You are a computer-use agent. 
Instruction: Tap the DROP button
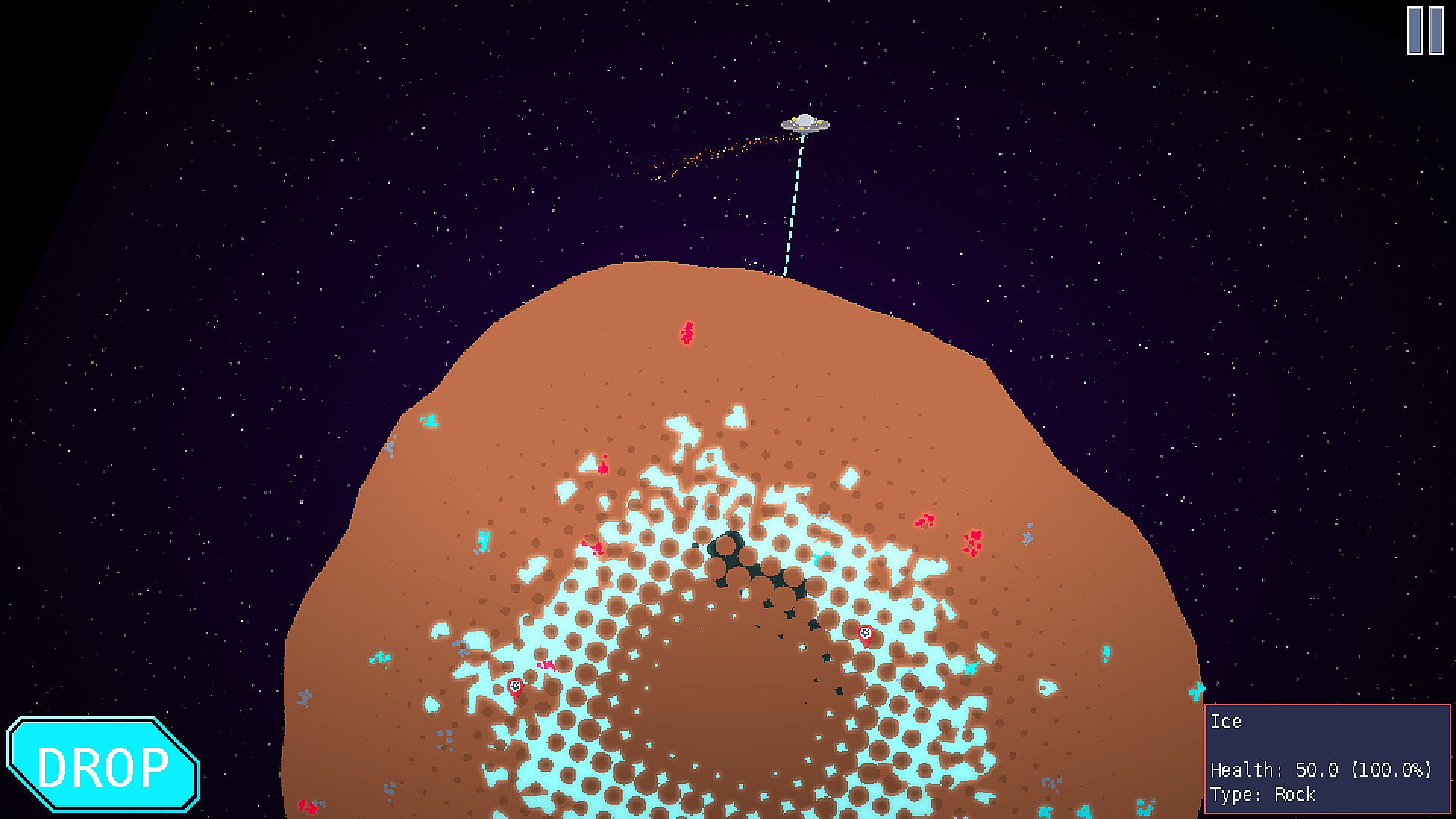pyautogui.click(x=103, y=765)
